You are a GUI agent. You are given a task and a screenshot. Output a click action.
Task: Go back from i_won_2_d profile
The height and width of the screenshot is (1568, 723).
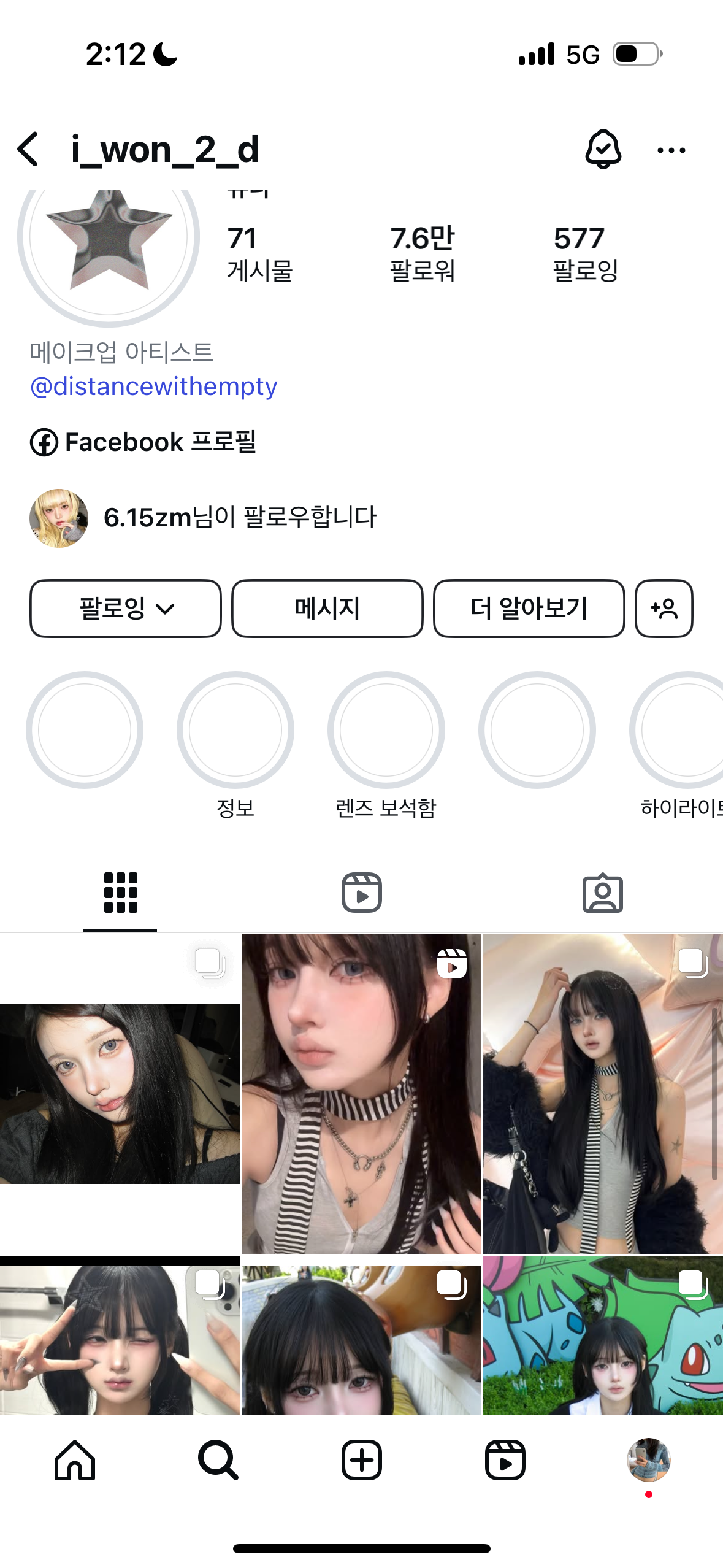coord(28,149)
